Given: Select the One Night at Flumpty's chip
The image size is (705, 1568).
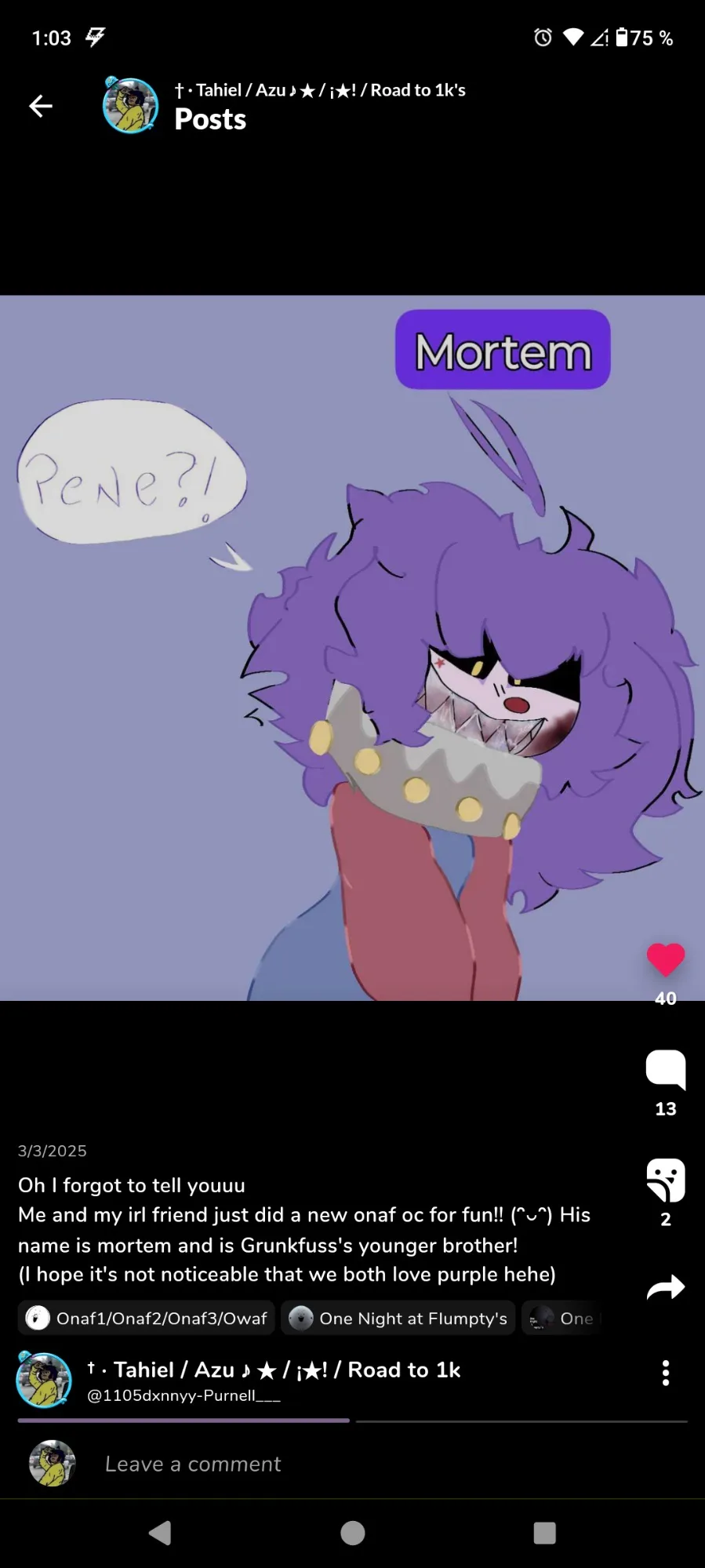Looking at the screenshot, I should 398,1319.
